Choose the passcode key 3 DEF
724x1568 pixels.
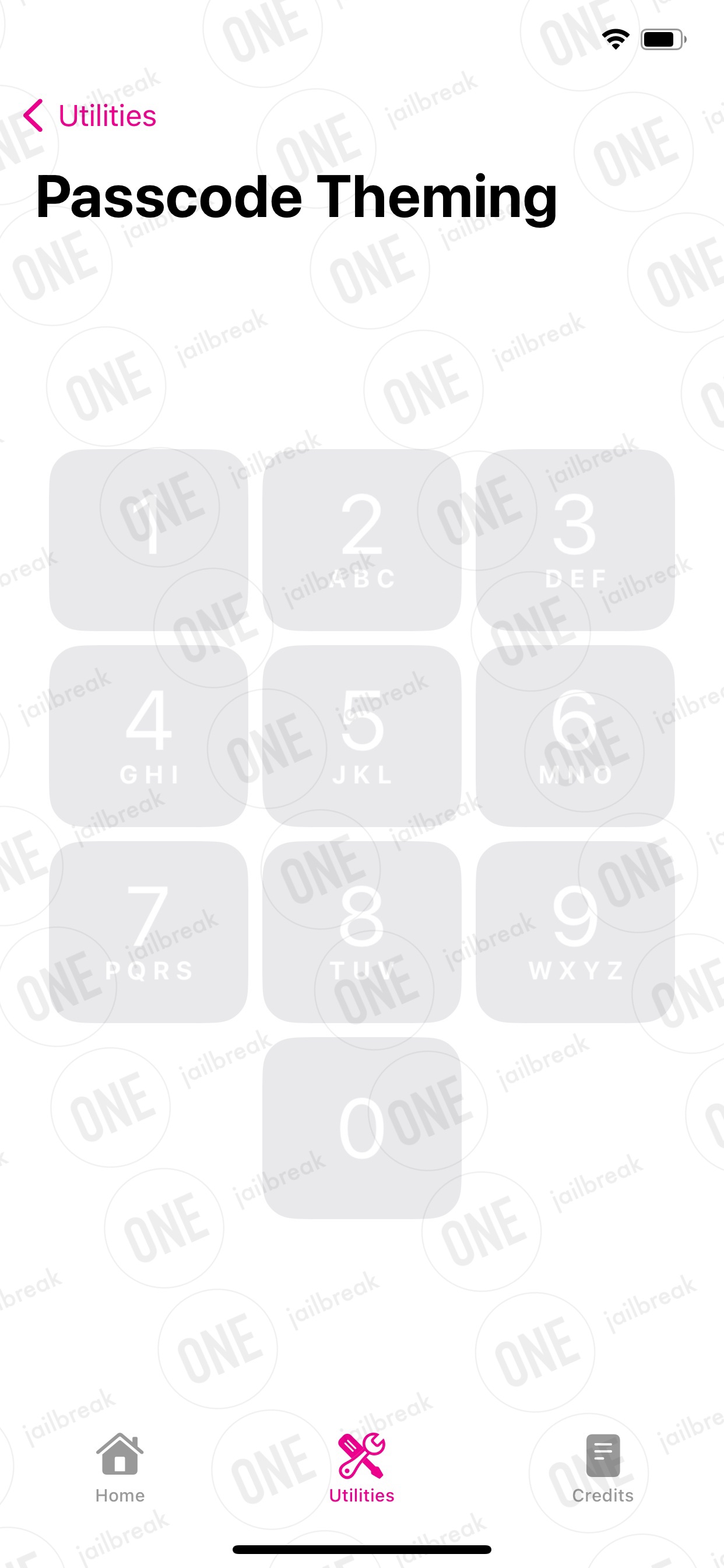pyautogui.click(x=575, y=540)
